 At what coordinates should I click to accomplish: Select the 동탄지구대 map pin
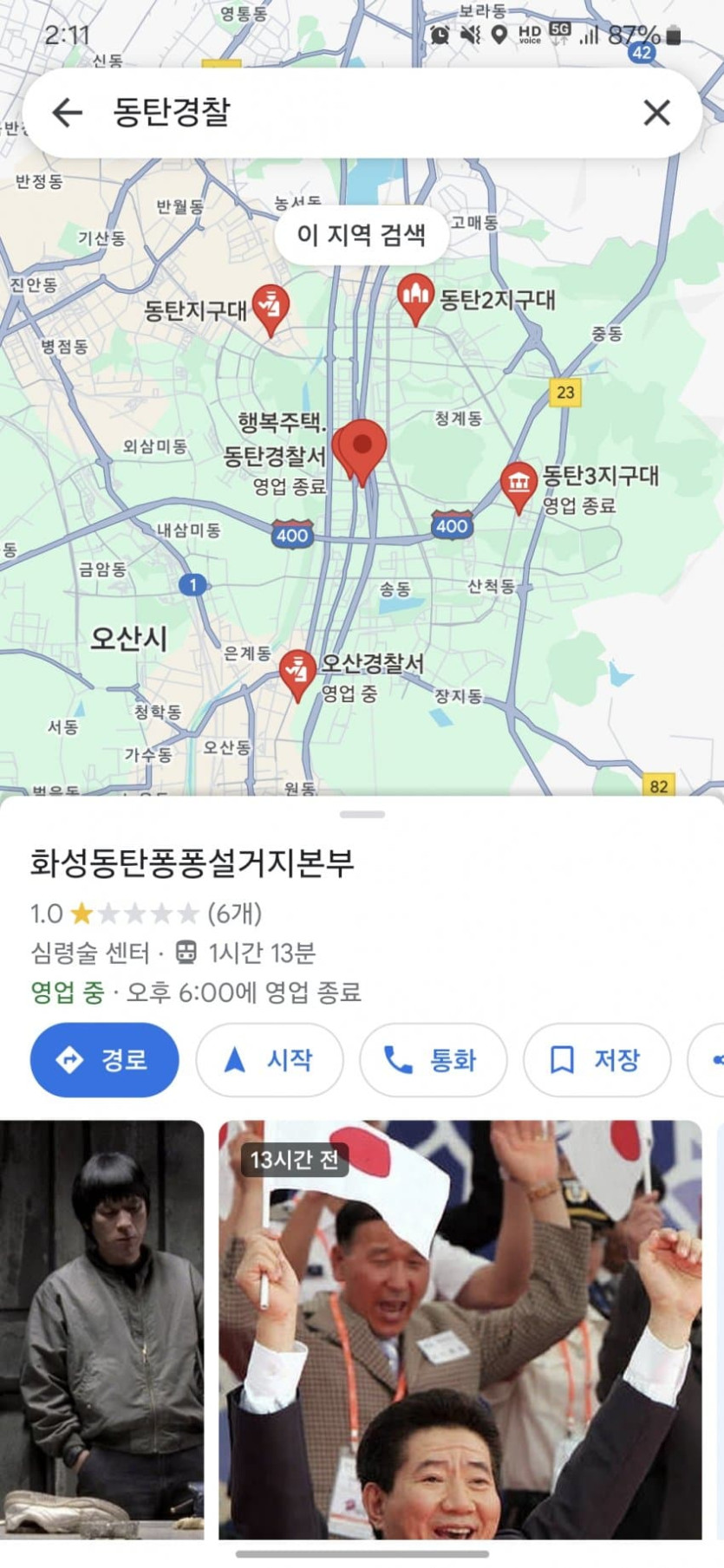[271, 306]
